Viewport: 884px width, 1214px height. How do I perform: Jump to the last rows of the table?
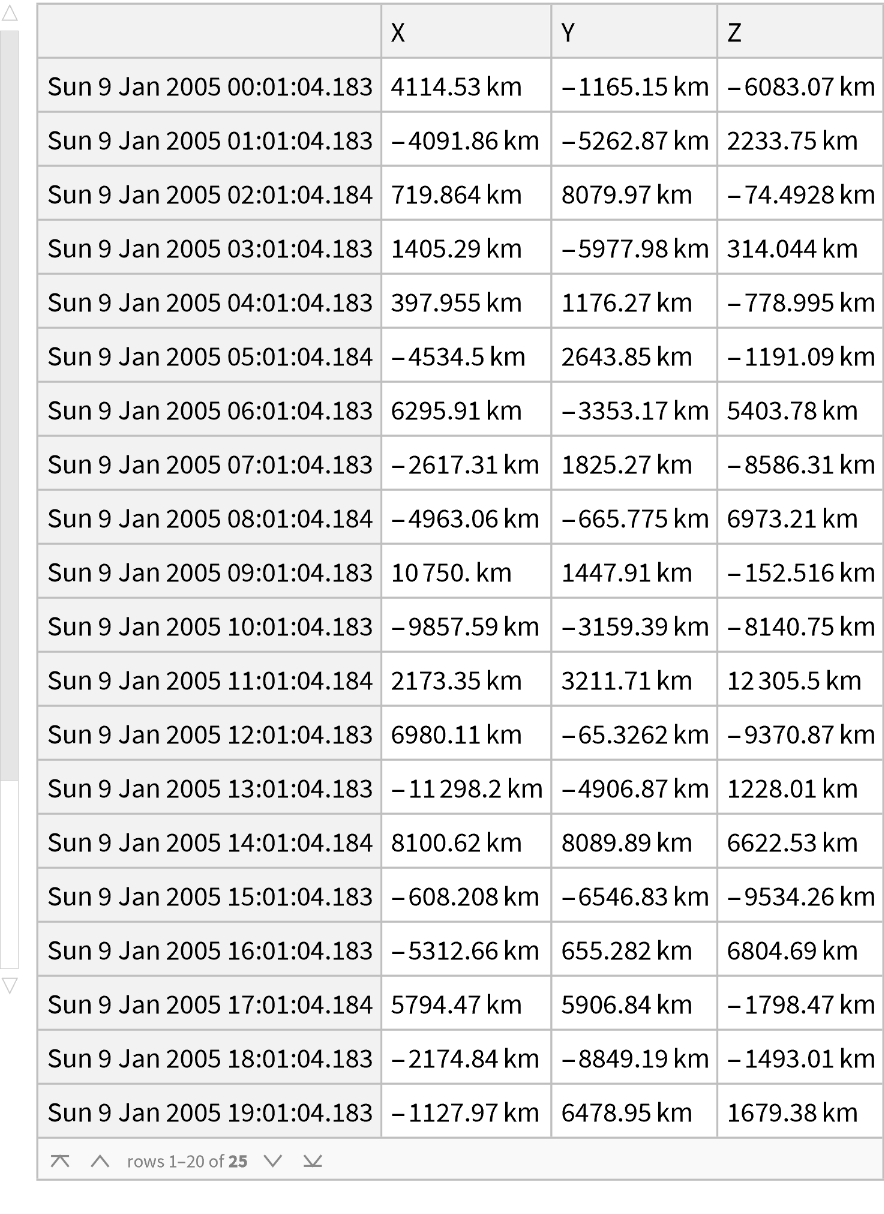click(313, 1161)
